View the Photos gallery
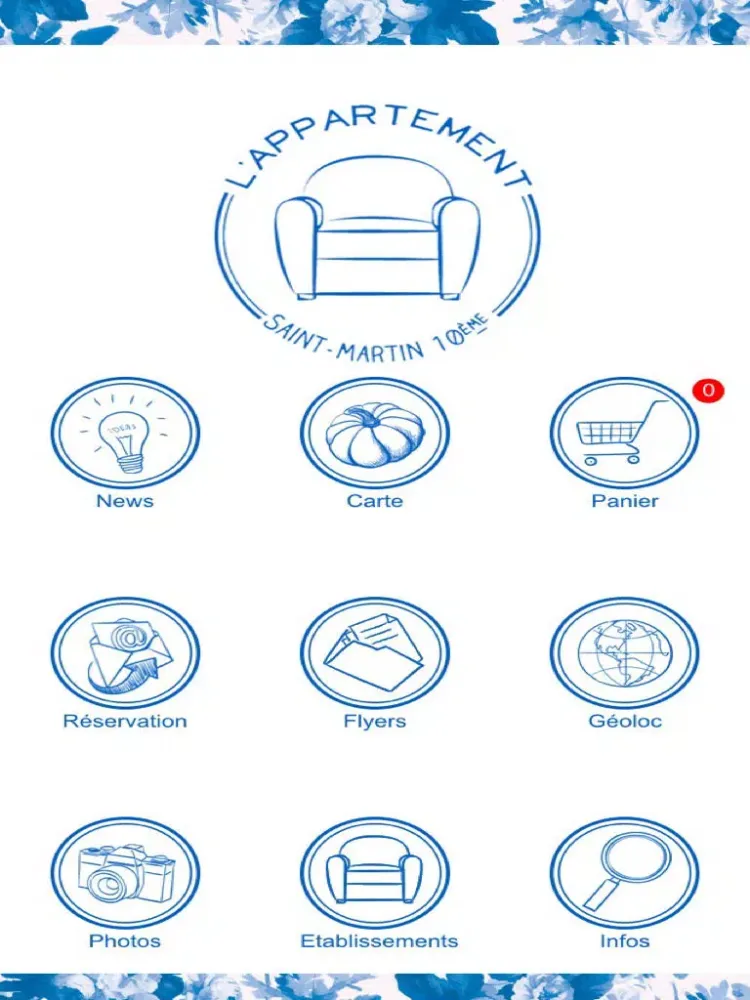This screenshot has height=1000, width=750. (125, 874)
